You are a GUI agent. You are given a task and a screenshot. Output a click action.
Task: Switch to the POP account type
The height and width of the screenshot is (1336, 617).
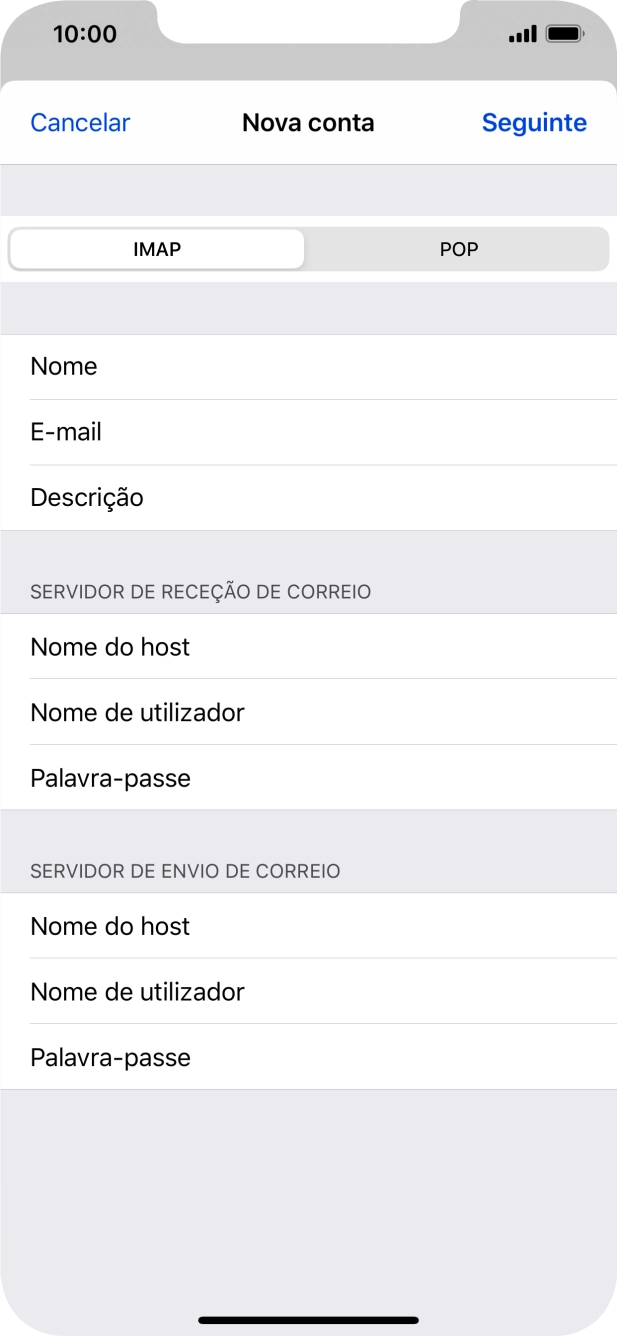[459, 249]
